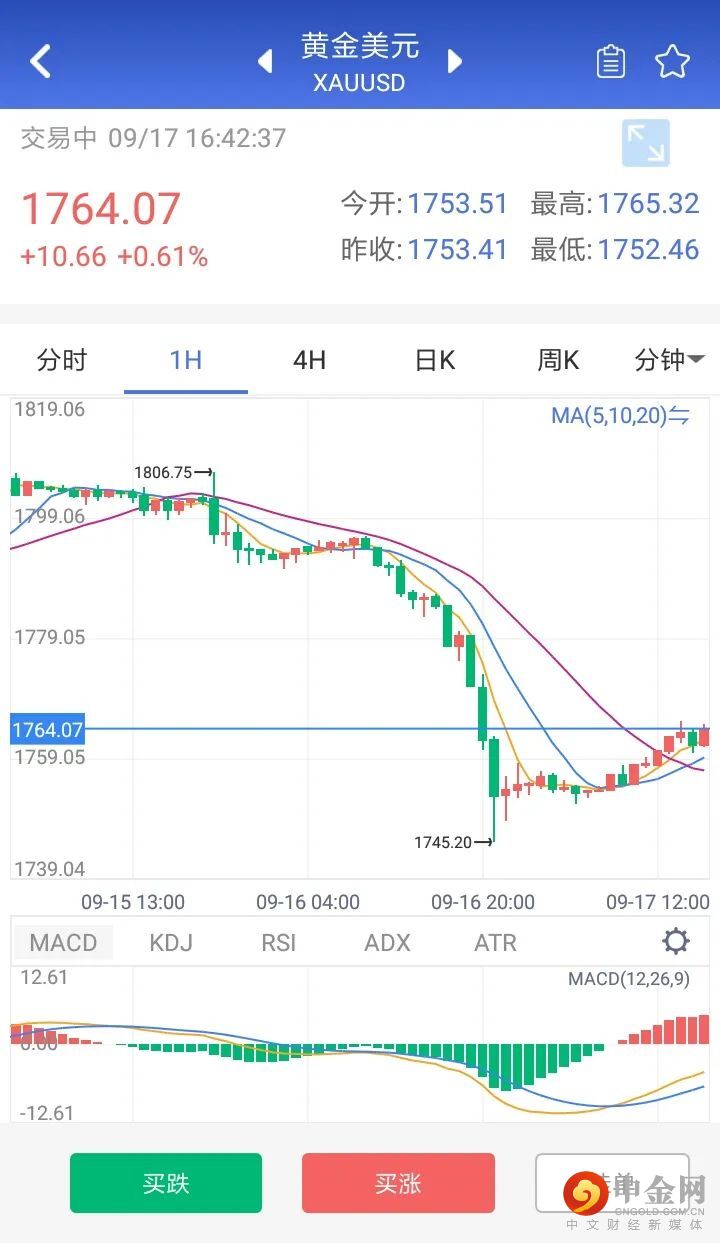Select the ADX indicator
The height and width of the screenshot is (1243, 720).
[387, 942]
